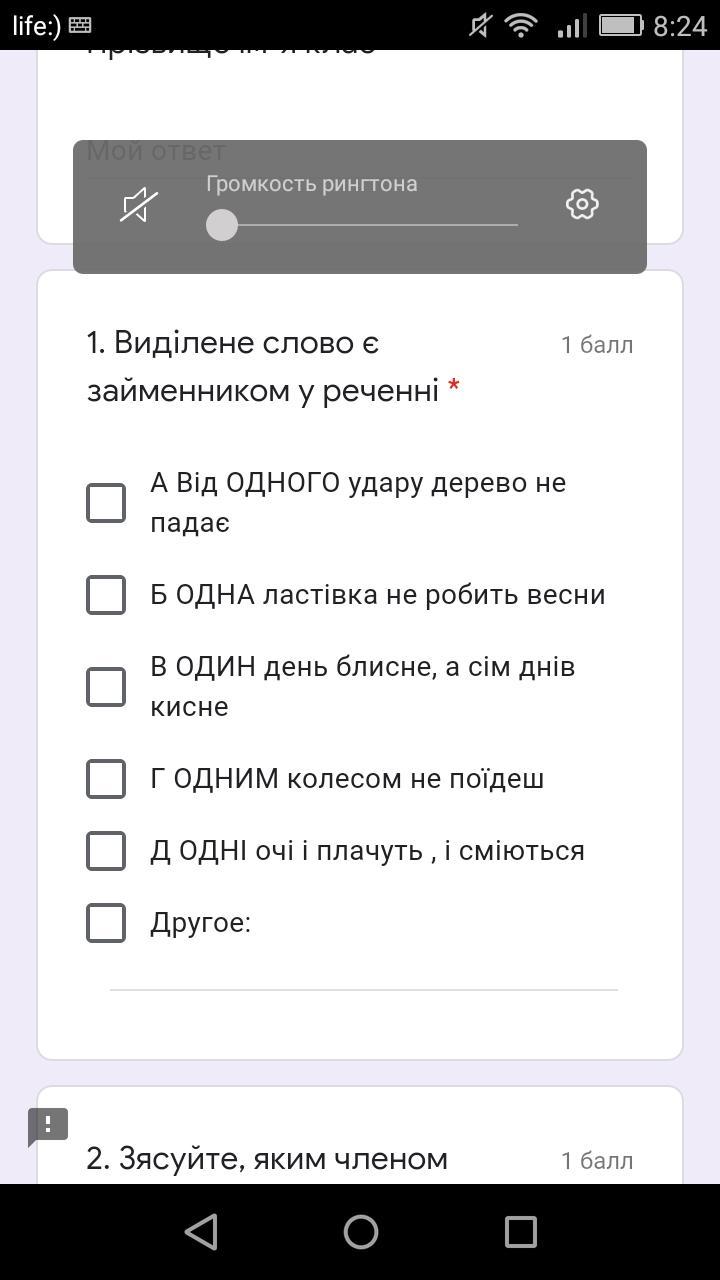The height and width of the screenshot is (1280, 720).
Task: Open volume settings via the gear icon
Action: (x=582, y=204)
